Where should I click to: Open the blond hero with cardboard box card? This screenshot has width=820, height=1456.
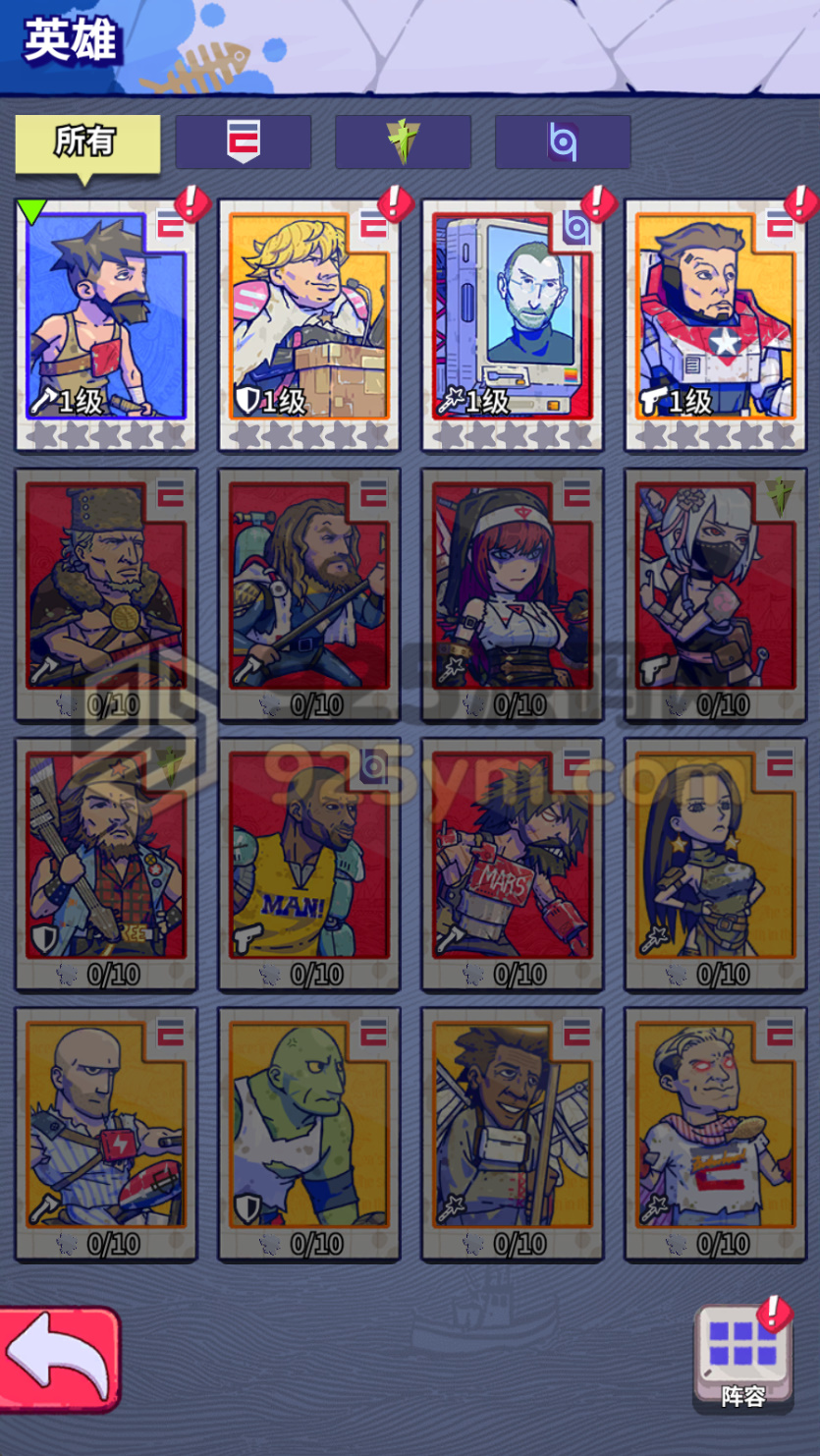click(309, 325)
